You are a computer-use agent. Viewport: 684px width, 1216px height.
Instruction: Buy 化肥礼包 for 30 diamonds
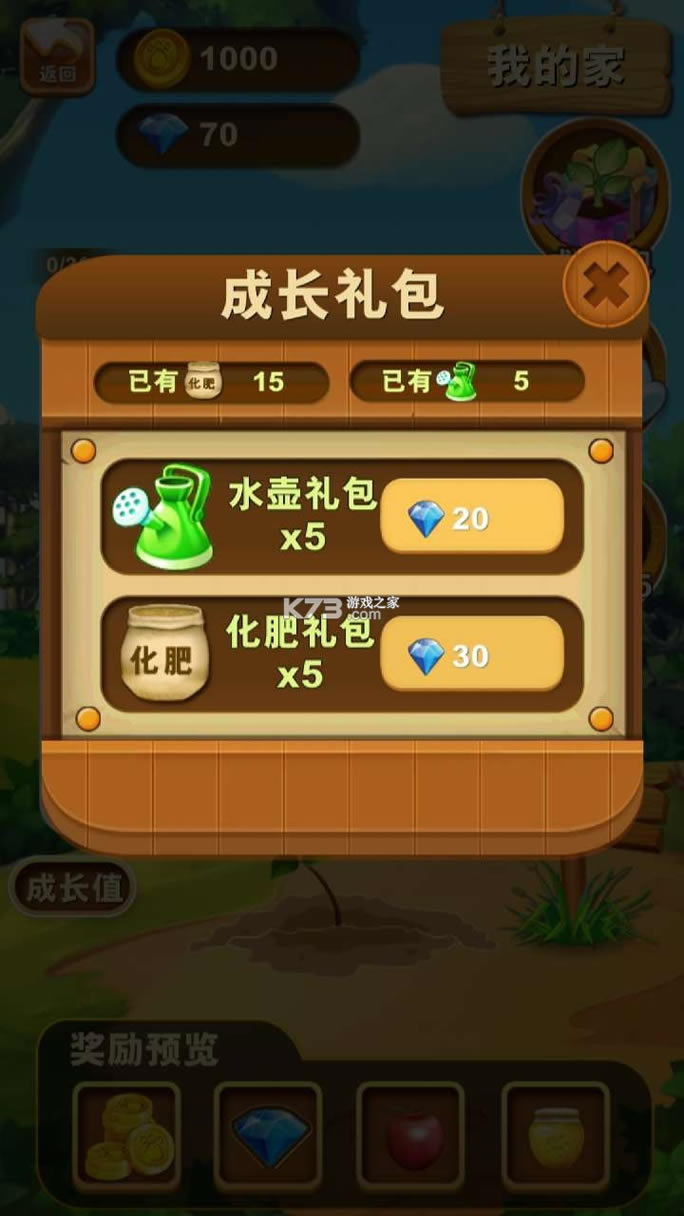click(471, 654)
